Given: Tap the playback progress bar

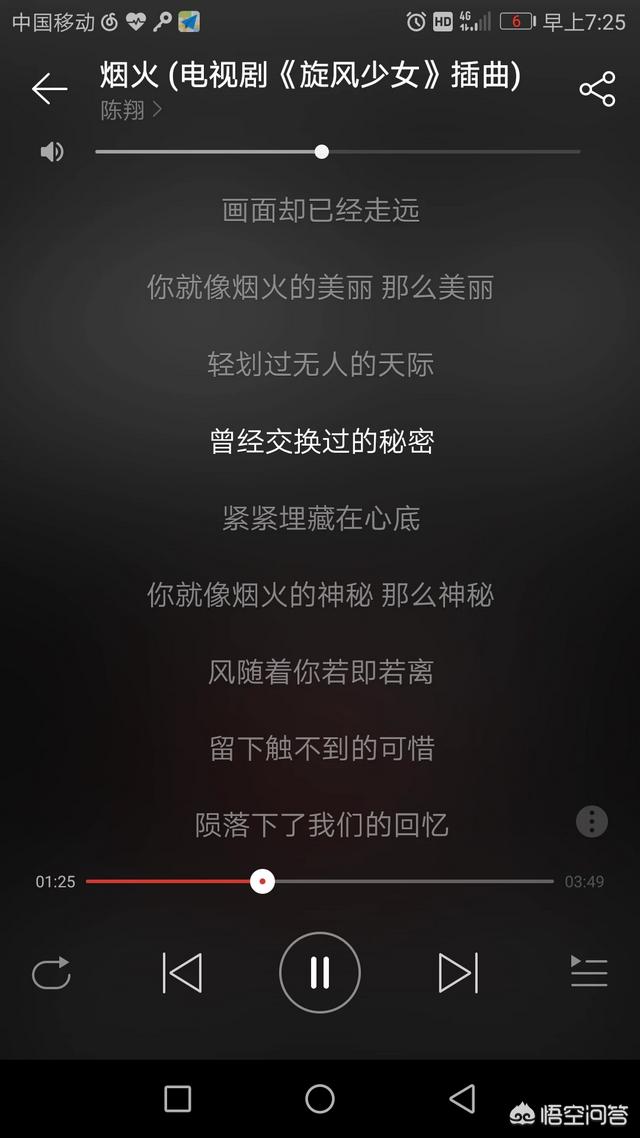Looking at the screenshot, I should (319, 881).
